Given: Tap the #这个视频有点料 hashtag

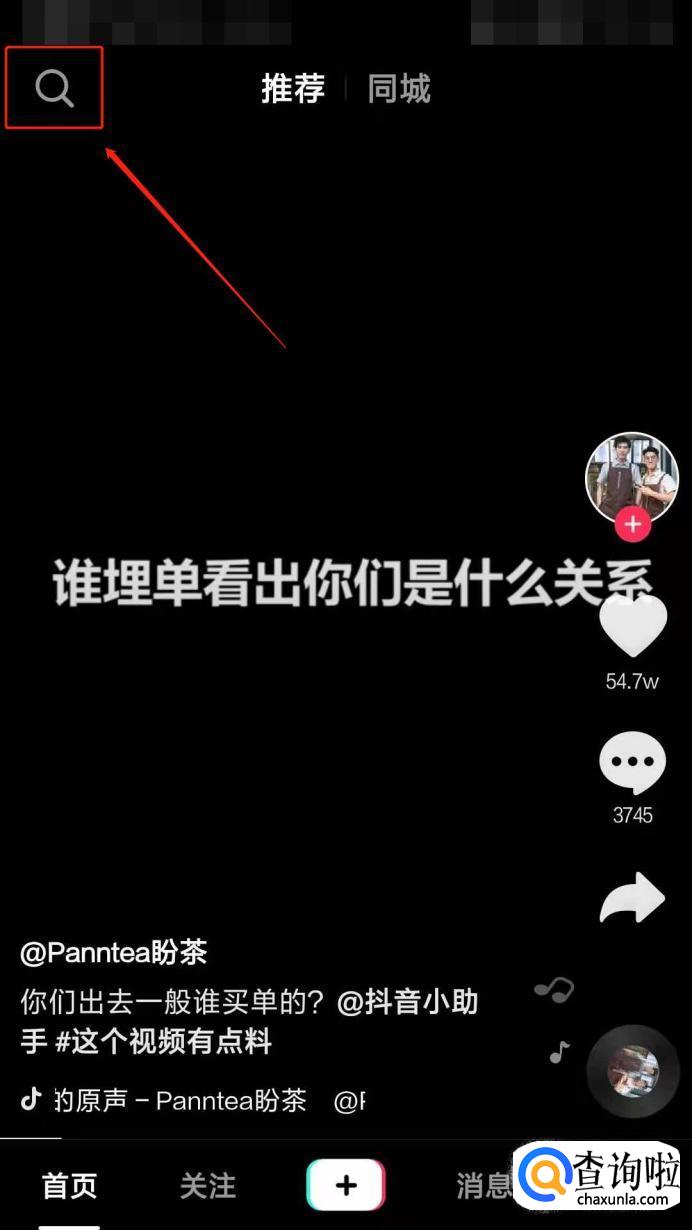Looking at the screenshot, I should 163,1041.
